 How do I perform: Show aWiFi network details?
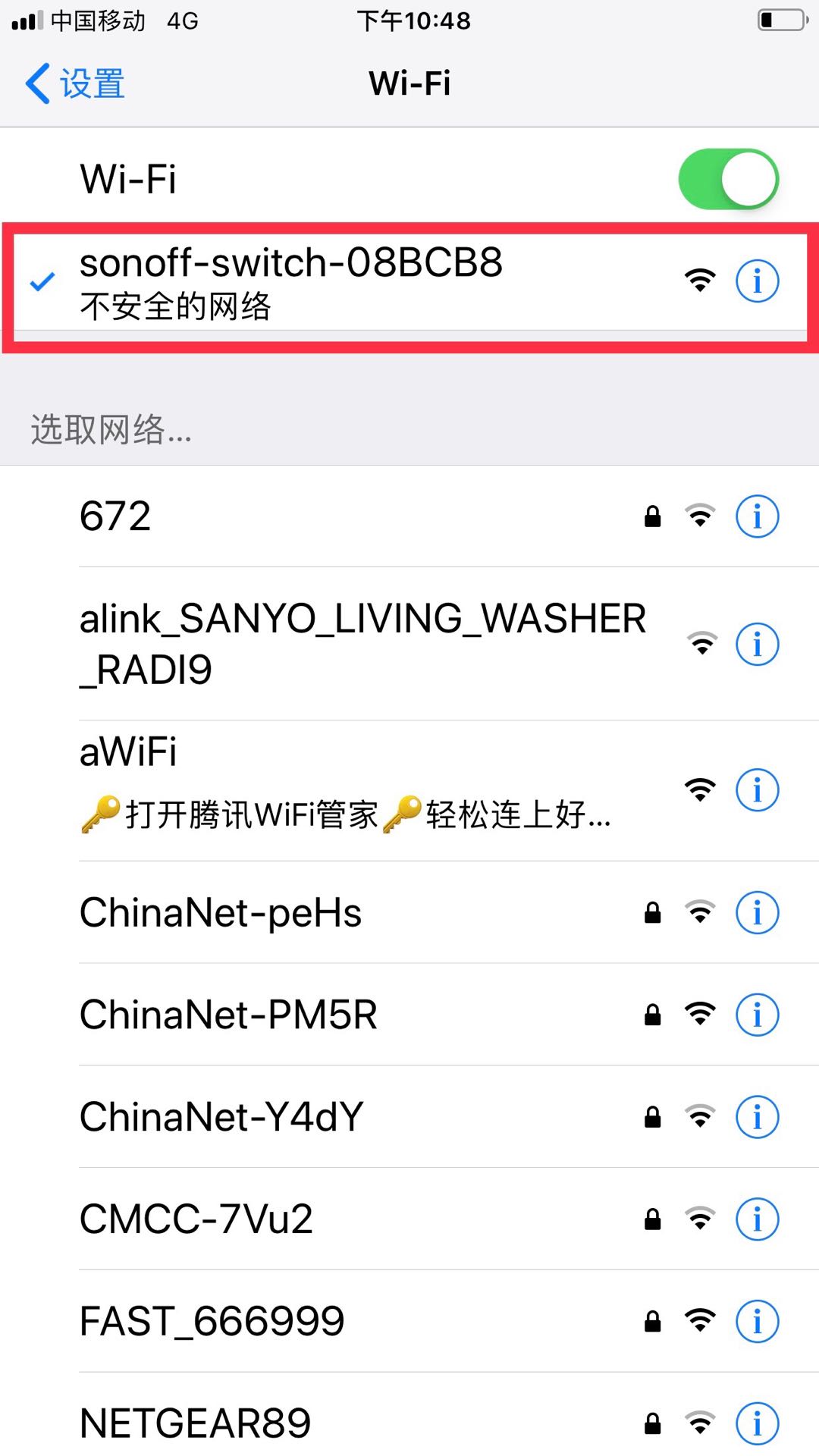click(757, 790)
